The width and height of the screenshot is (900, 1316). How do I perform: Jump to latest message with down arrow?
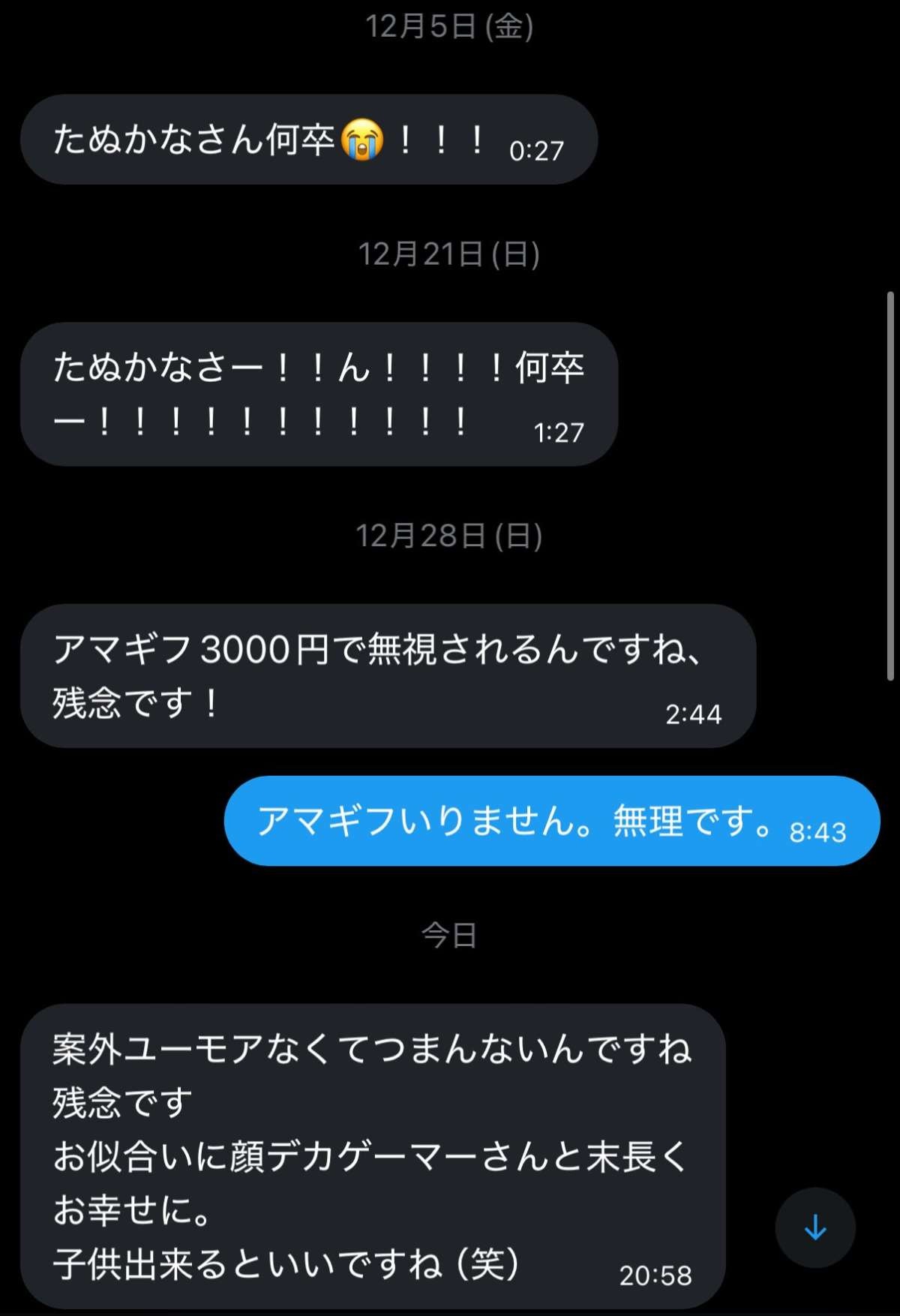pos(814,1227)
